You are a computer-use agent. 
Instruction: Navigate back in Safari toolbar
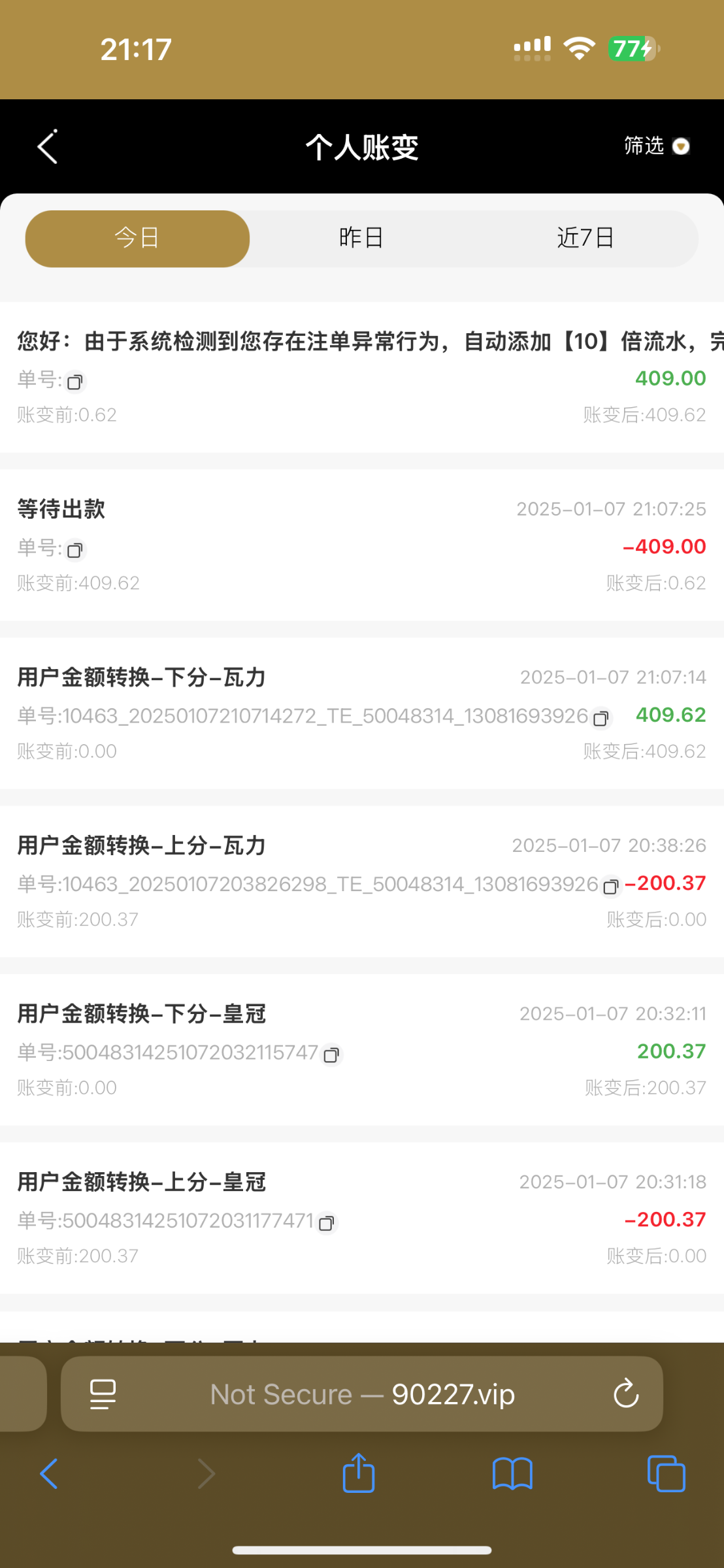point(49,1474)
